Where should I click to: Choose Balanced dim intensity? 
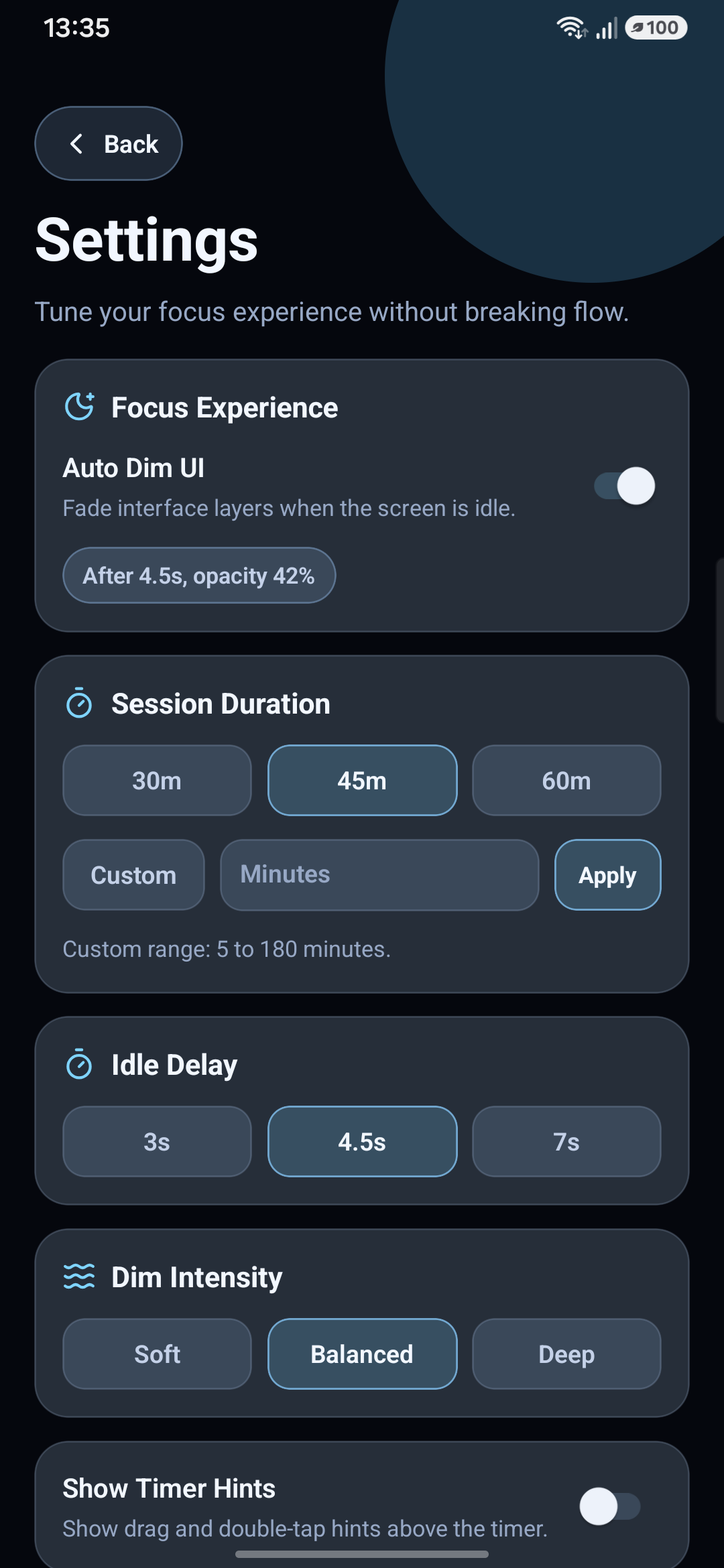tap(362, 1354)
